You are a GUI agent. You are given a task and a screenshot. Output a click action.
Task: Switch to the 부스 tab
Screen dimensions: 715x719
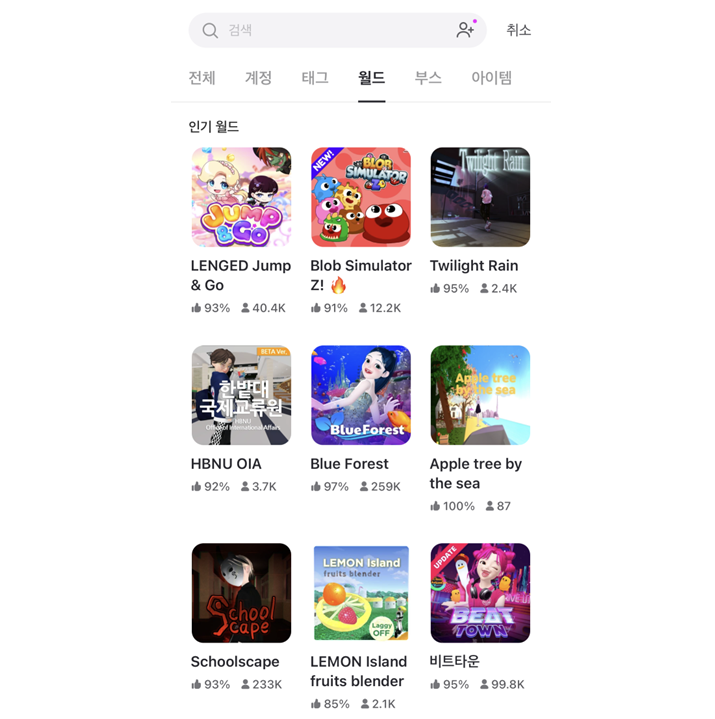point(428,78)
